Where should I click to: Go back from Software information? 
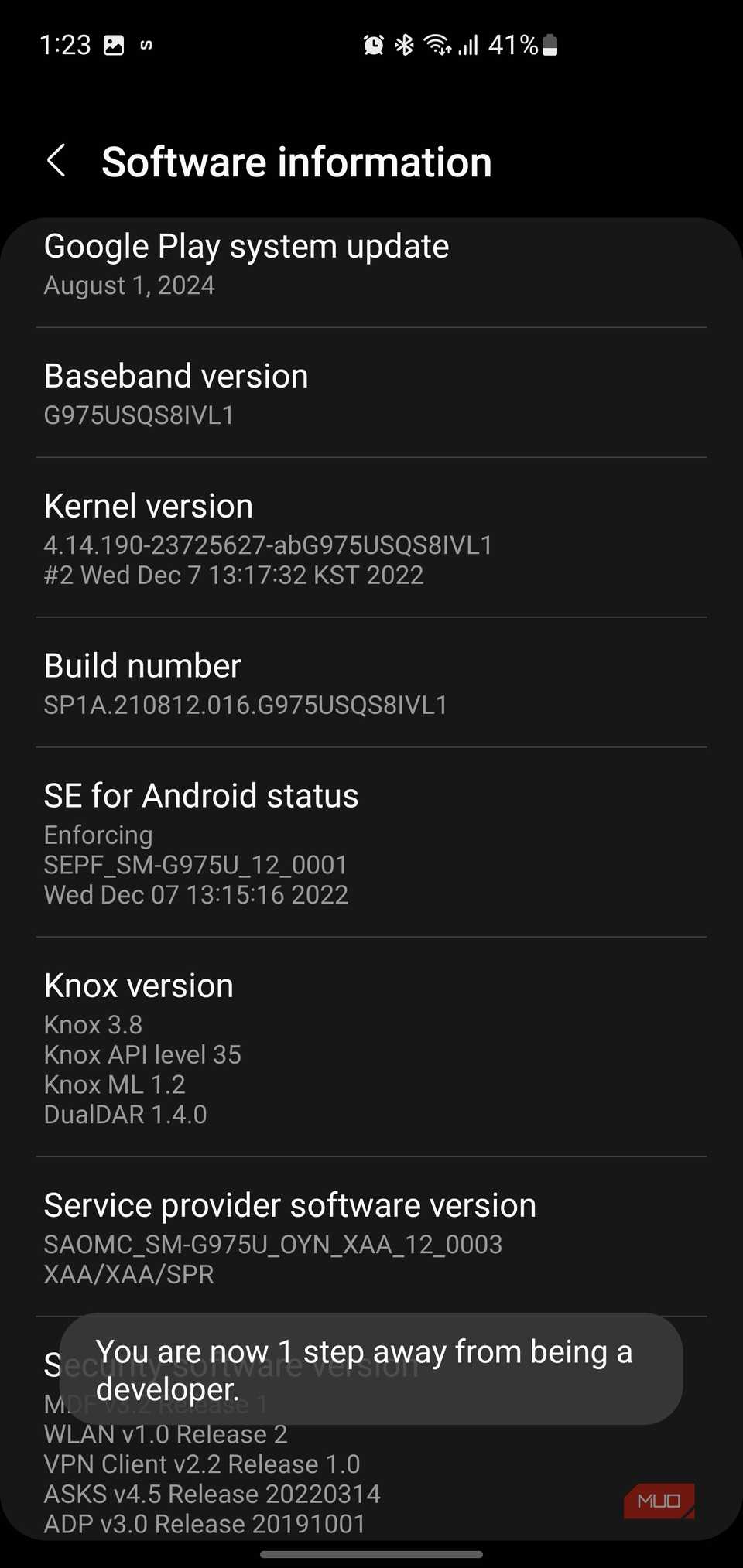pyautogui.click(x=56, y=161)
